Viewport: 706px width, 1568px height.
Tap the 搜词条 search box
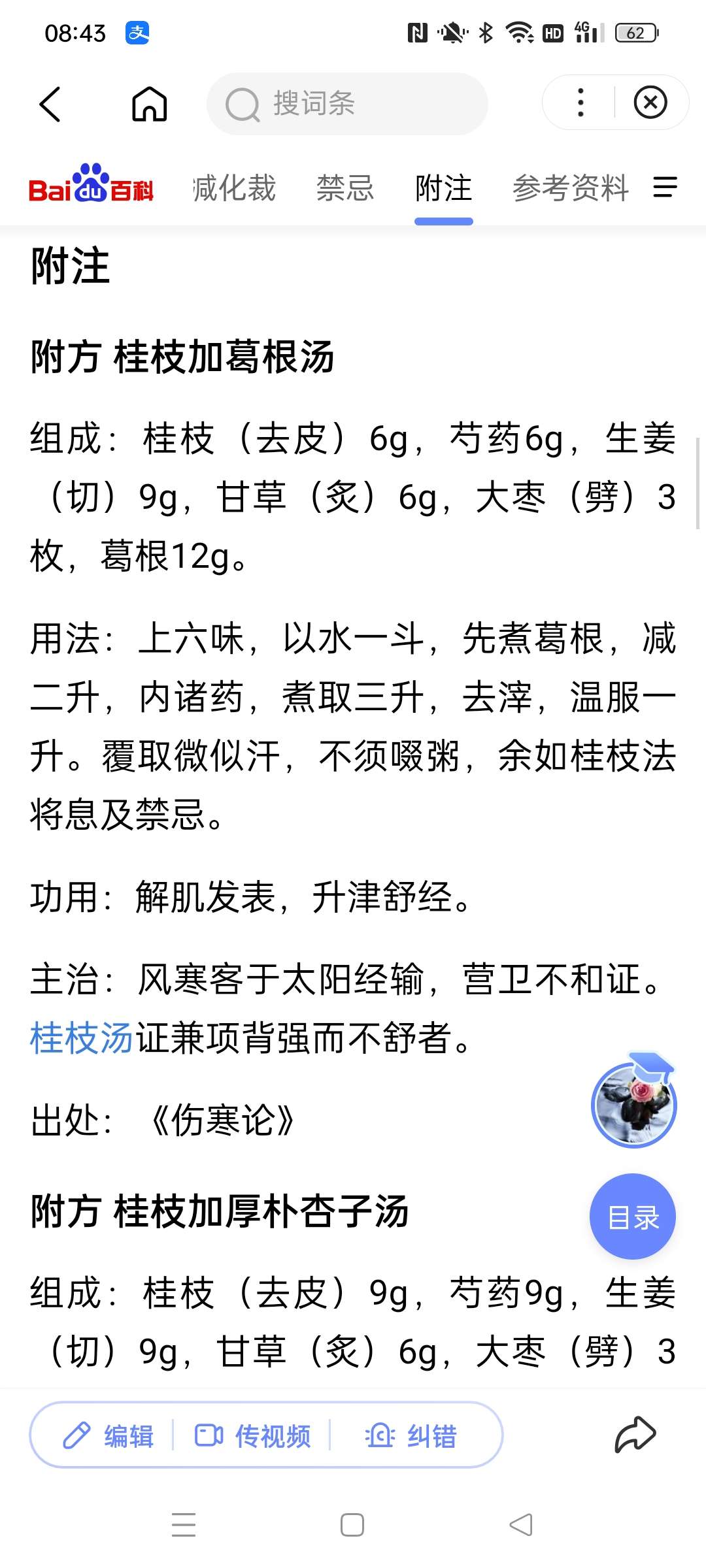[347, 104]
